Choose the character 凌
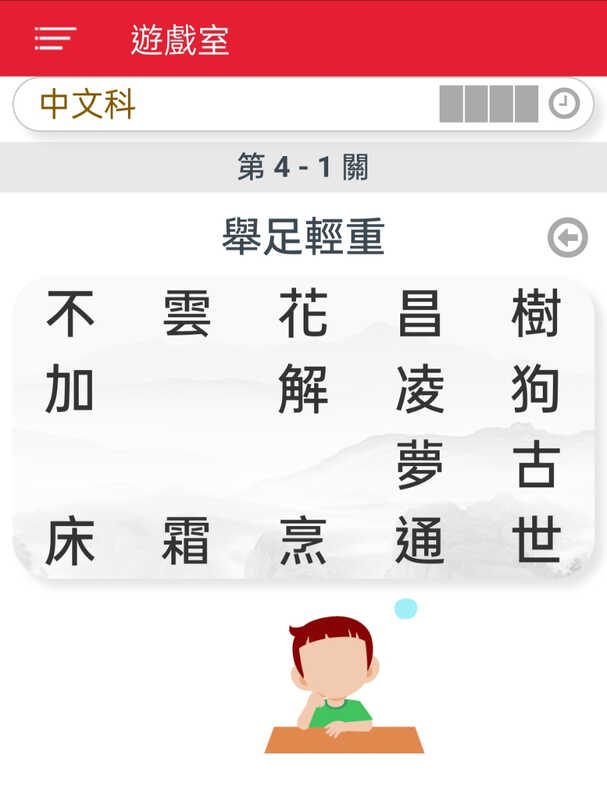607x800 pixels. 420,390
